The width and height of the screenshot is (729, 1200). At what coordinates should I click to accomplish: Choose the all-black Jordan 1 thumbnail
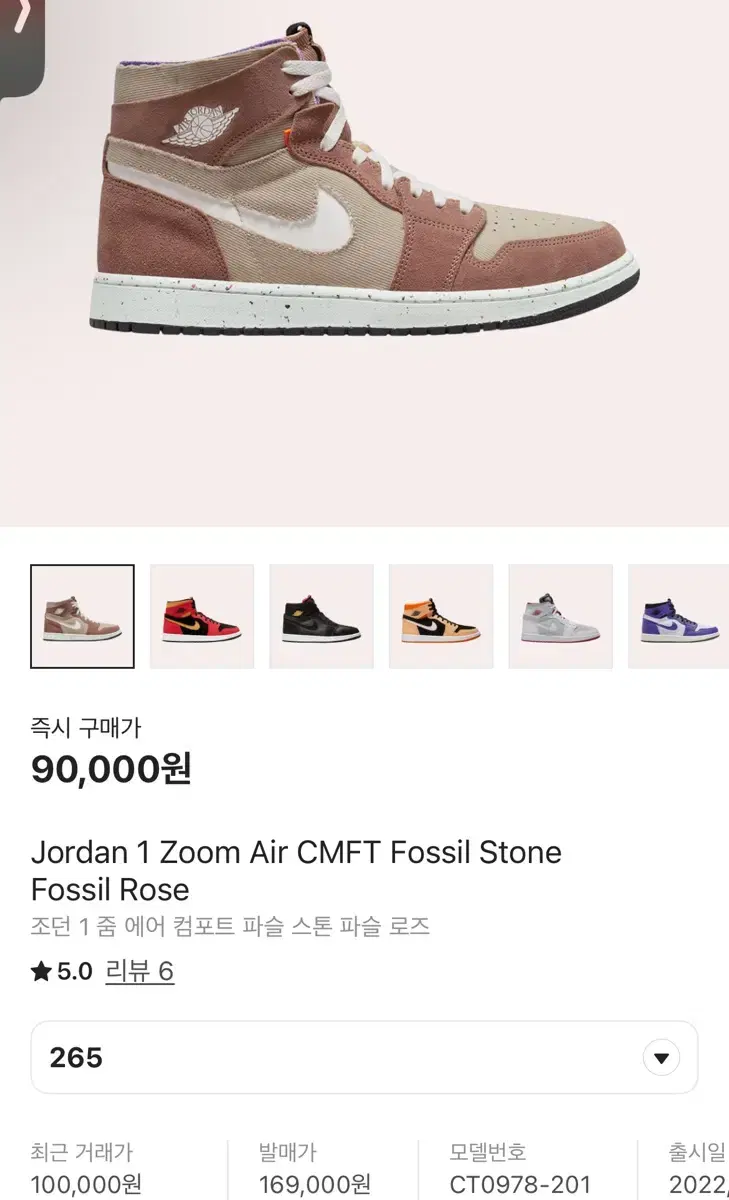322,614
